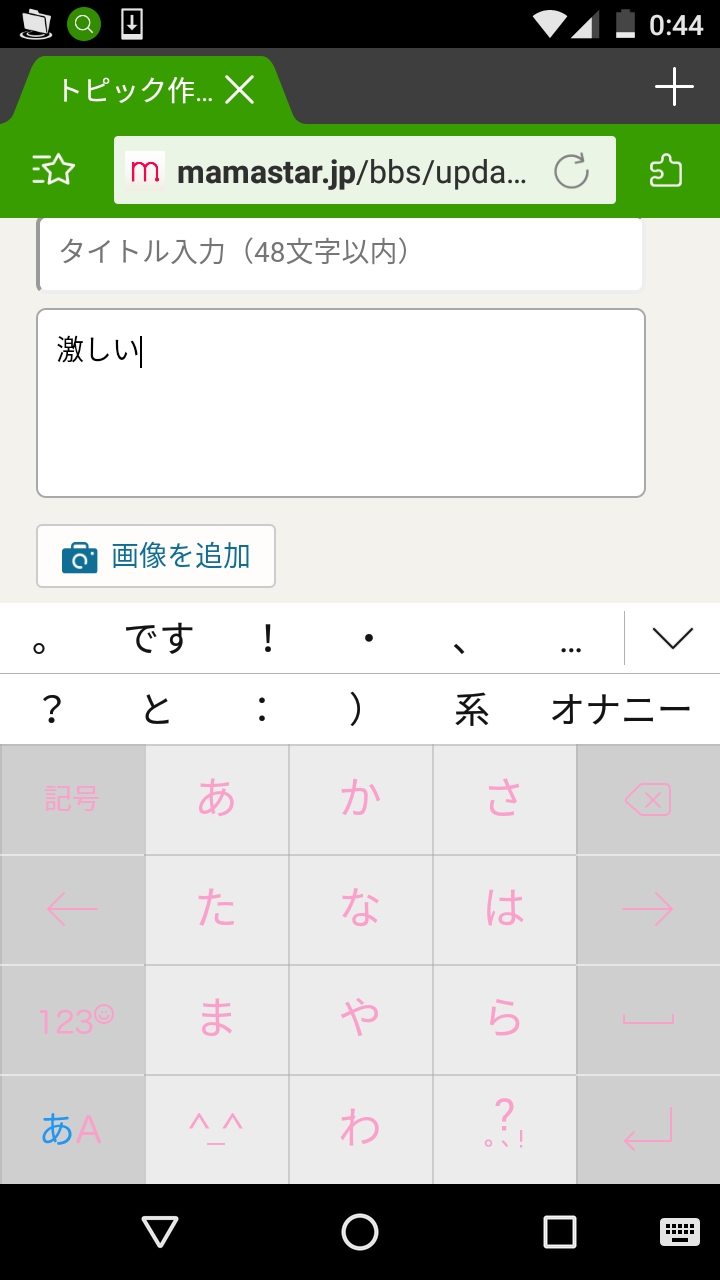The width and height of the screenshot is (720, 1280).
Task: Choose the 系 suggestion
Action: pyautogui.click(x=471, y=710)
